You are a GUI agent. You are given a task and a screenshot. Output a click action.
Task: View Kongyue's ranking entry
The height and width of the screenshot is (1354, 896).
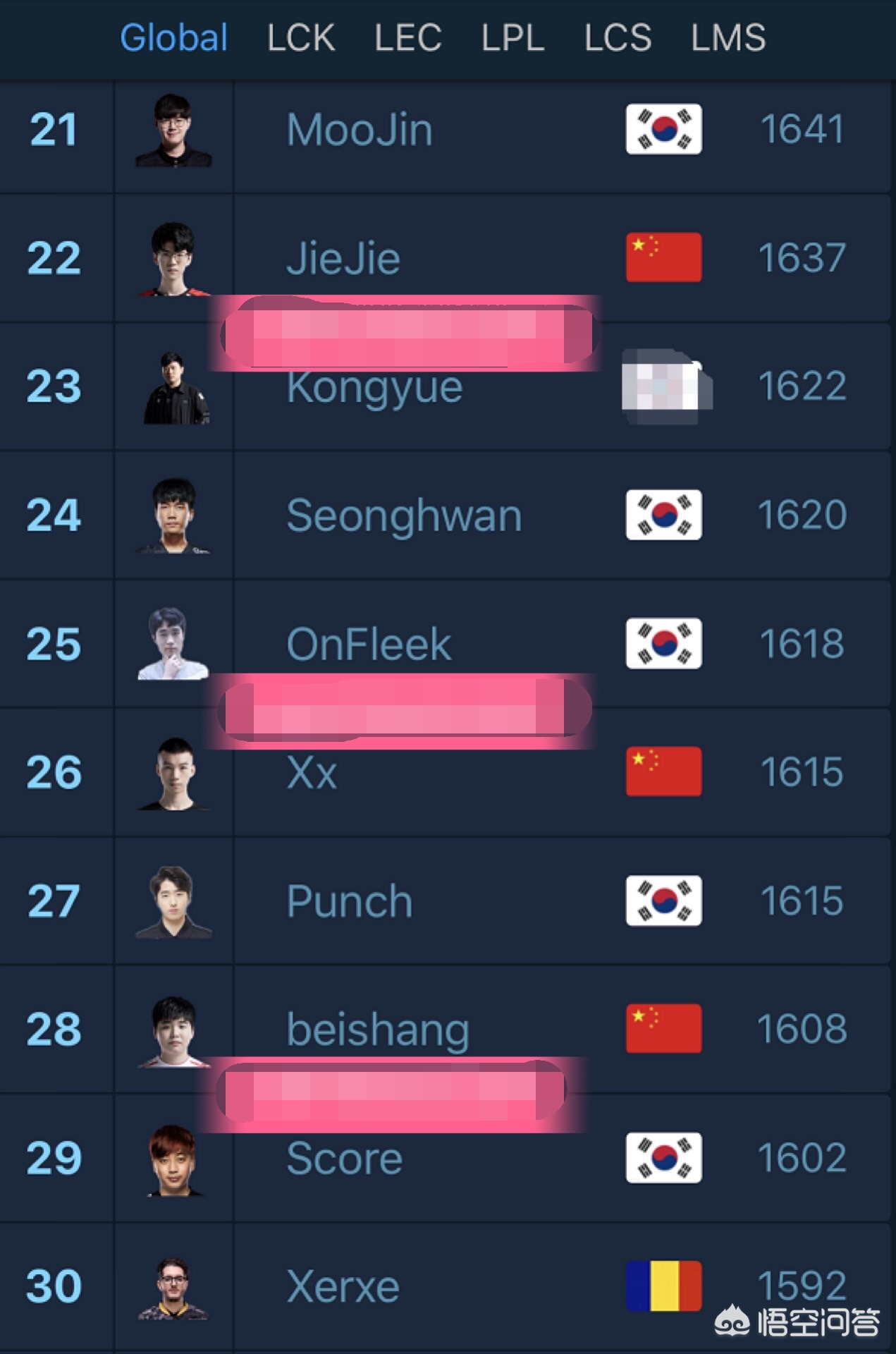tap(374, 388)
